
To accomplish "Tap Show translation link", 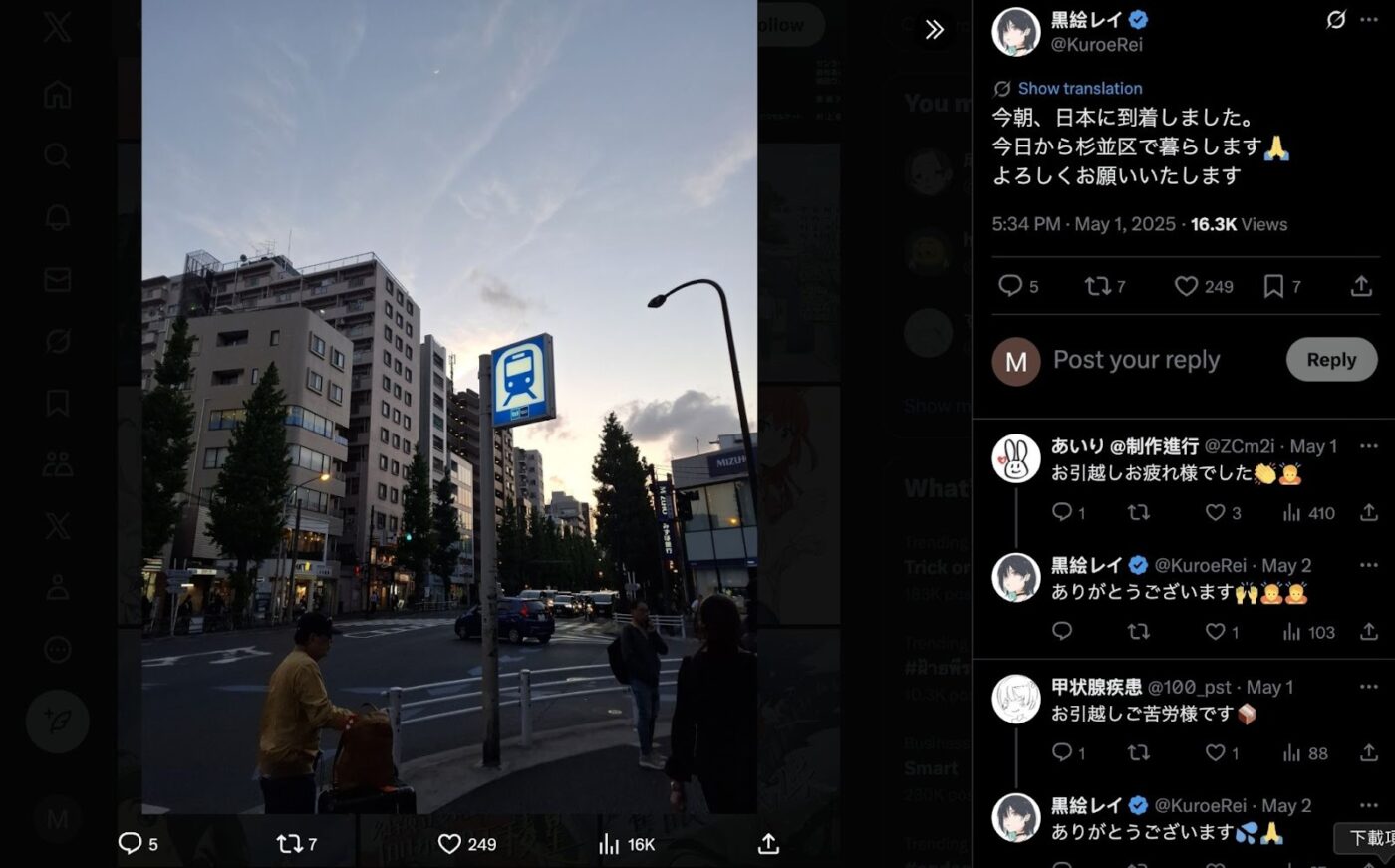I will click(1079, 88).
